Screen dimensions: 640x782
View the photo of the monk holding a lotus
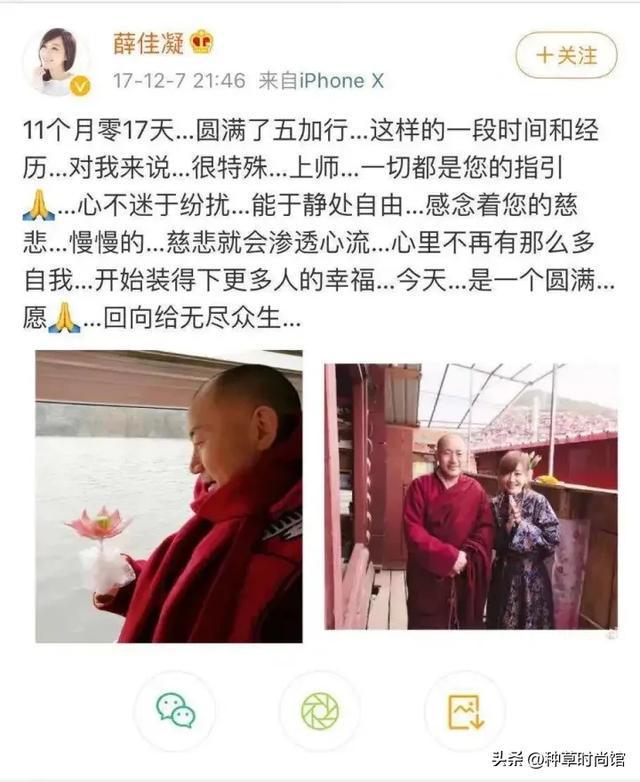coord(168,496)
